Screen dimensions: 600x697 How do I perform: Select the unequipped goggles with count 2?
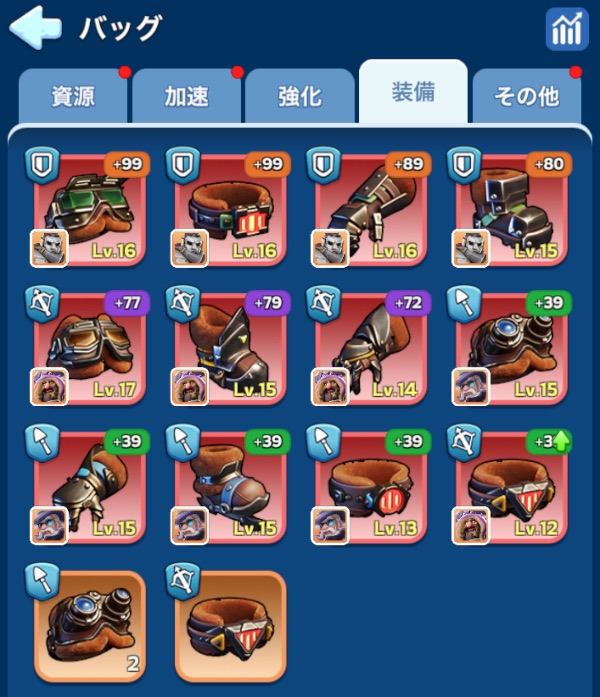(x=90, y=626)
